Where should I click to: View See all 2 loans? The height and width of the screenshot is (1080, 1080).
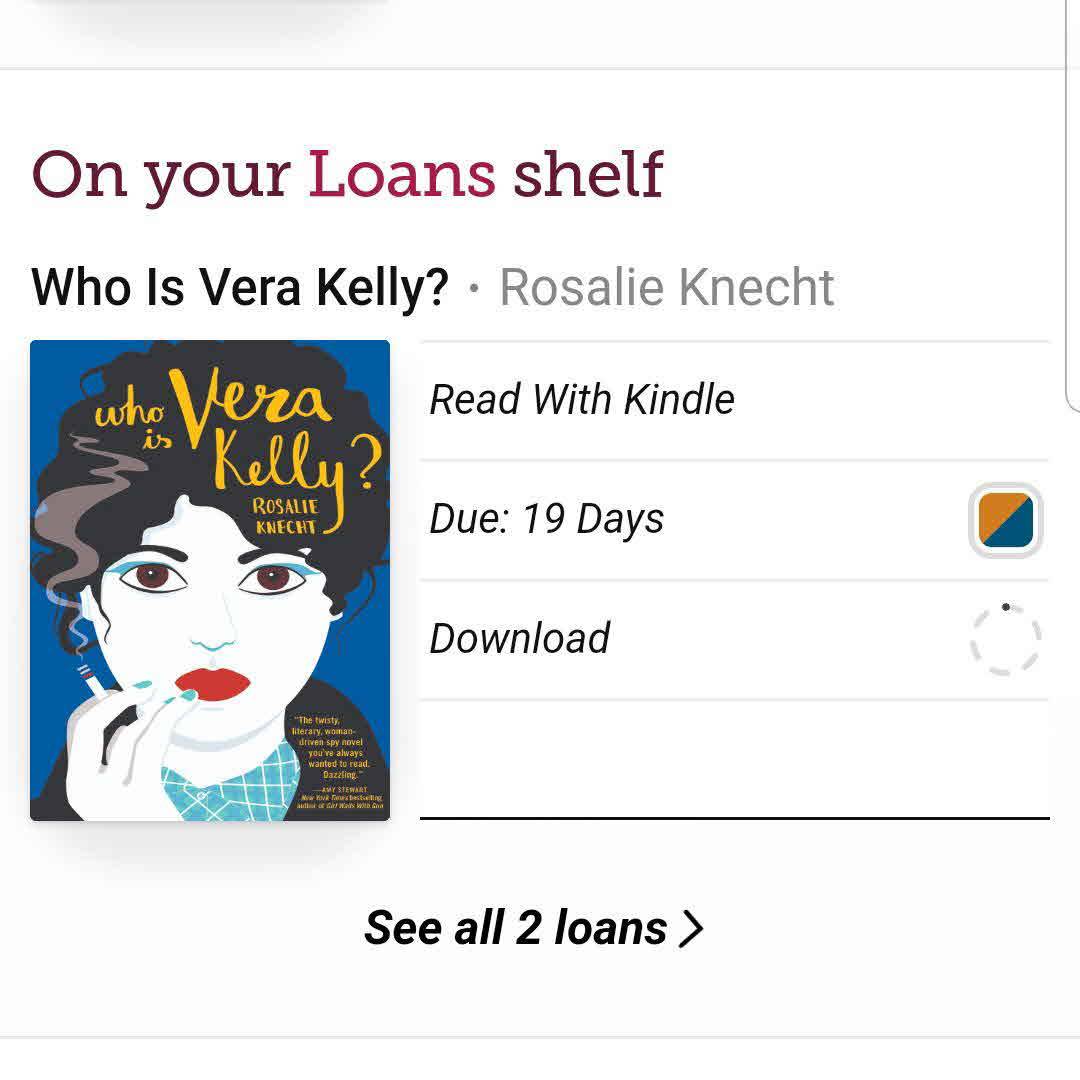[534, 928]
